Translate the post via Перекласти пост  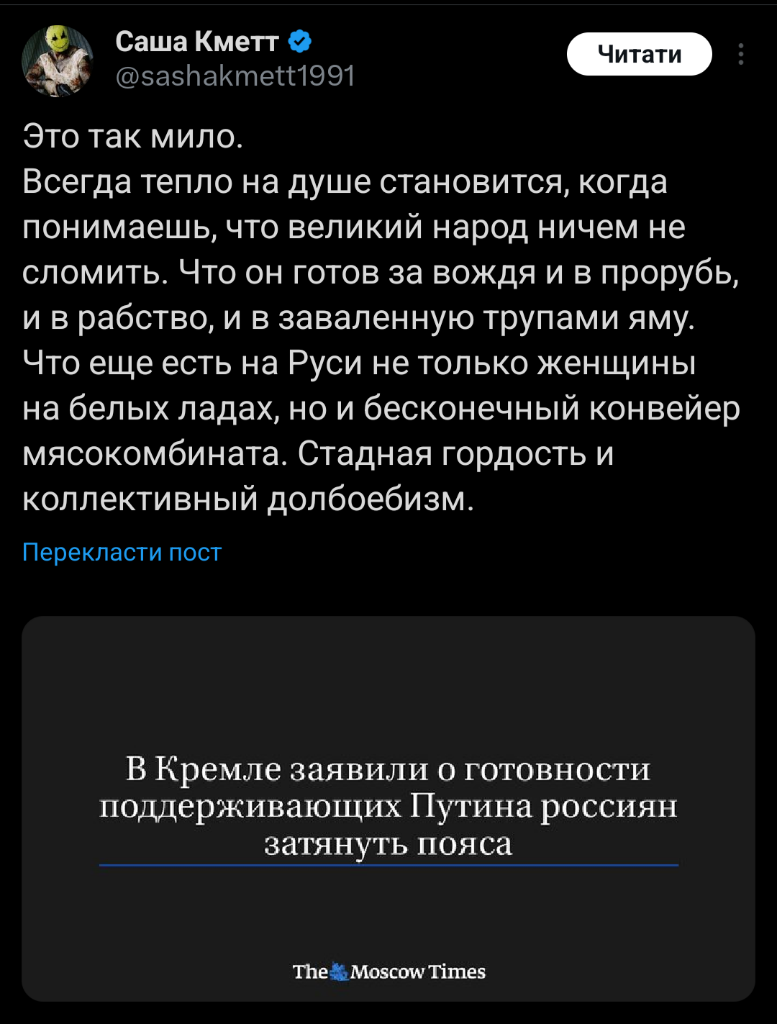(122, 552)
